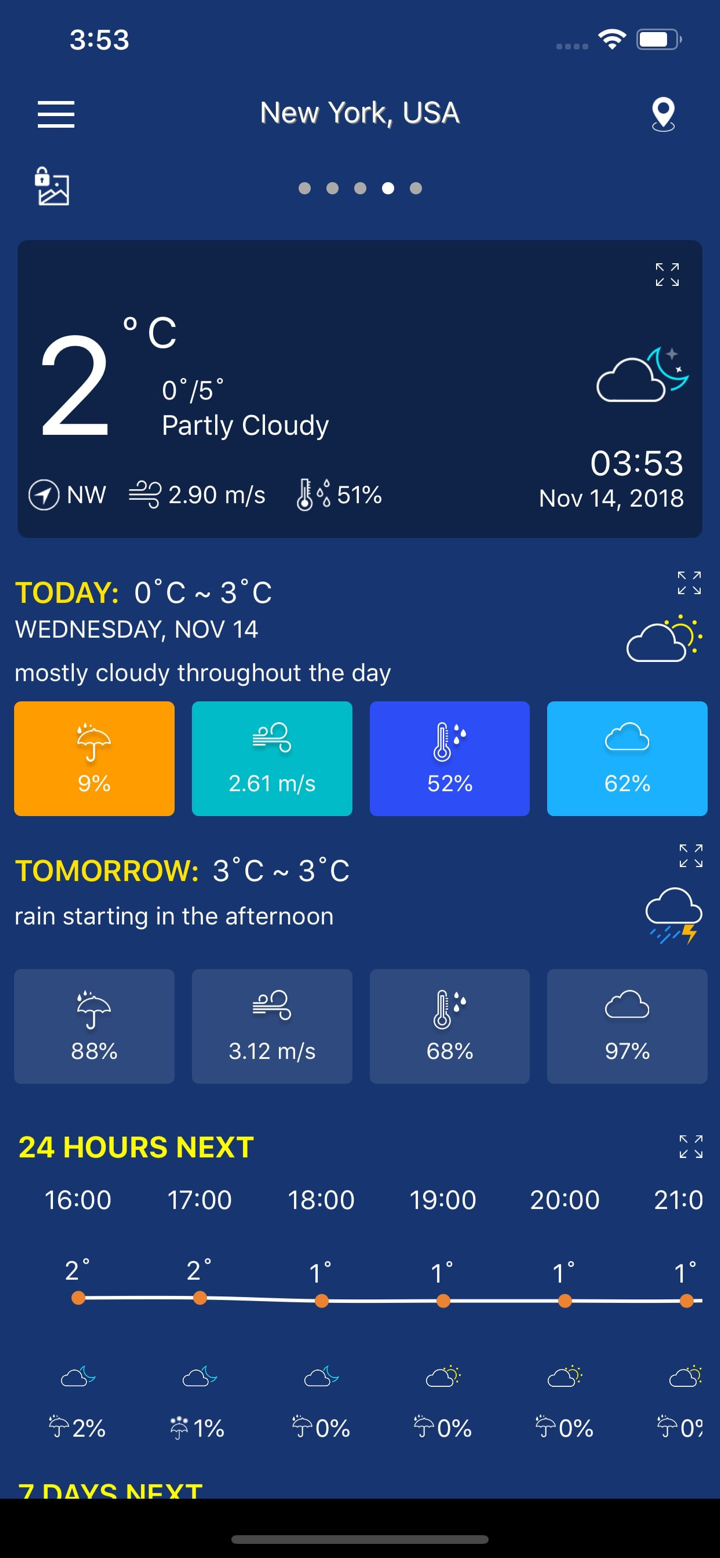Select the fourth page indicator dot
The width and height of the screenshot is (720, 1558).
(388, 187)
